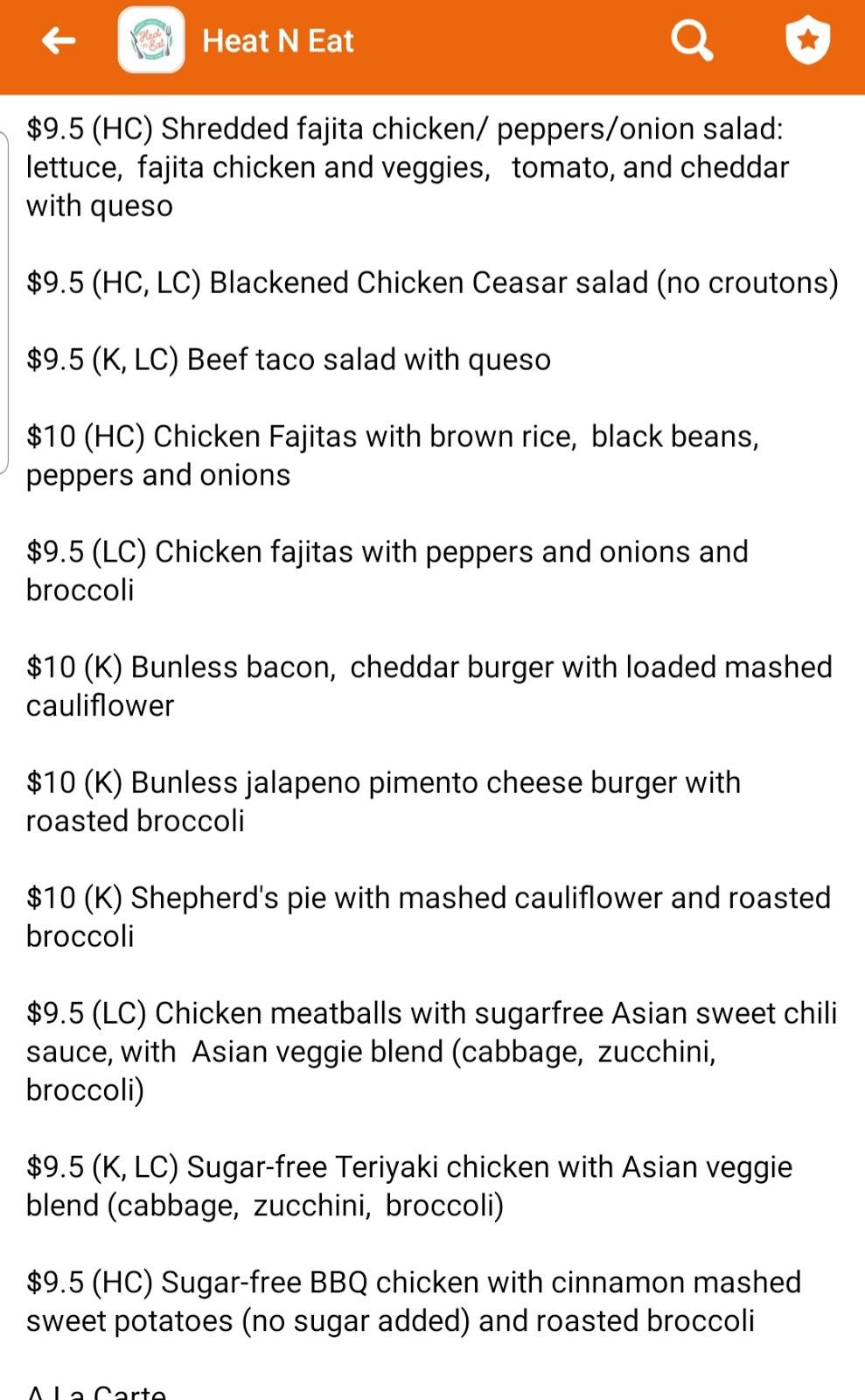Select the Shredded fajita chicken salad entry
This screenshot has width=865, height=1400.
408,166
